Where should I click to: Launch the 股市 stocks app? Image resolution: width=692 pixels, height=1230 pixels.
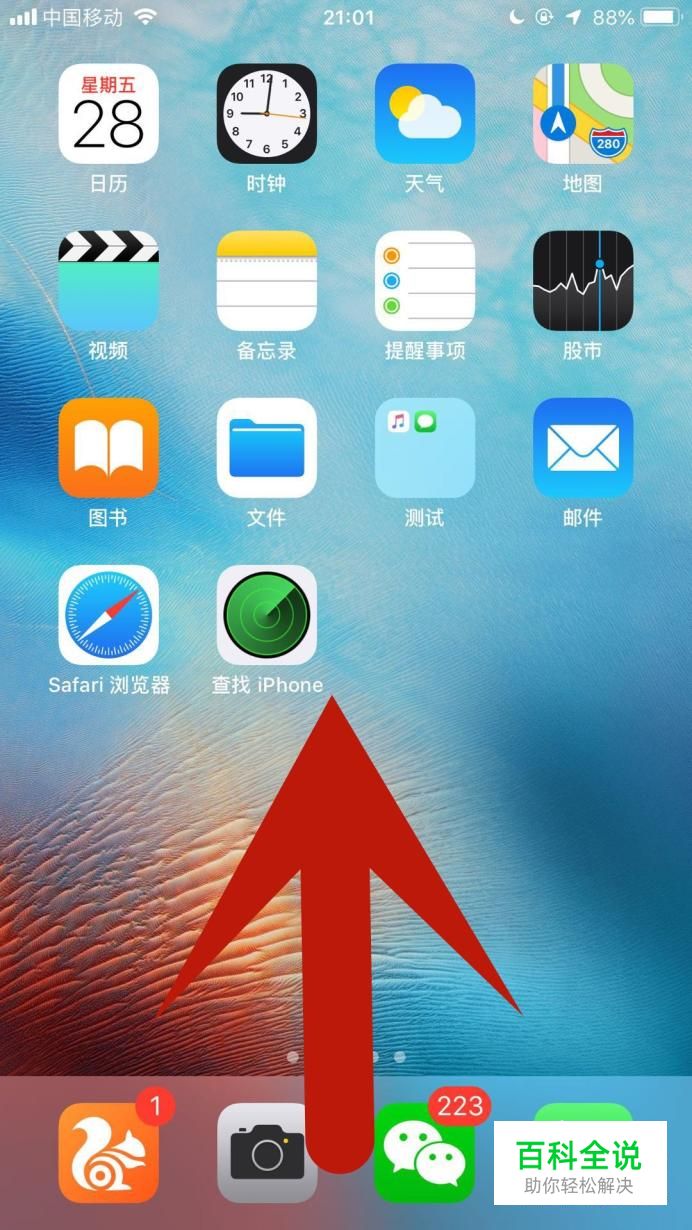pos(582,281)
